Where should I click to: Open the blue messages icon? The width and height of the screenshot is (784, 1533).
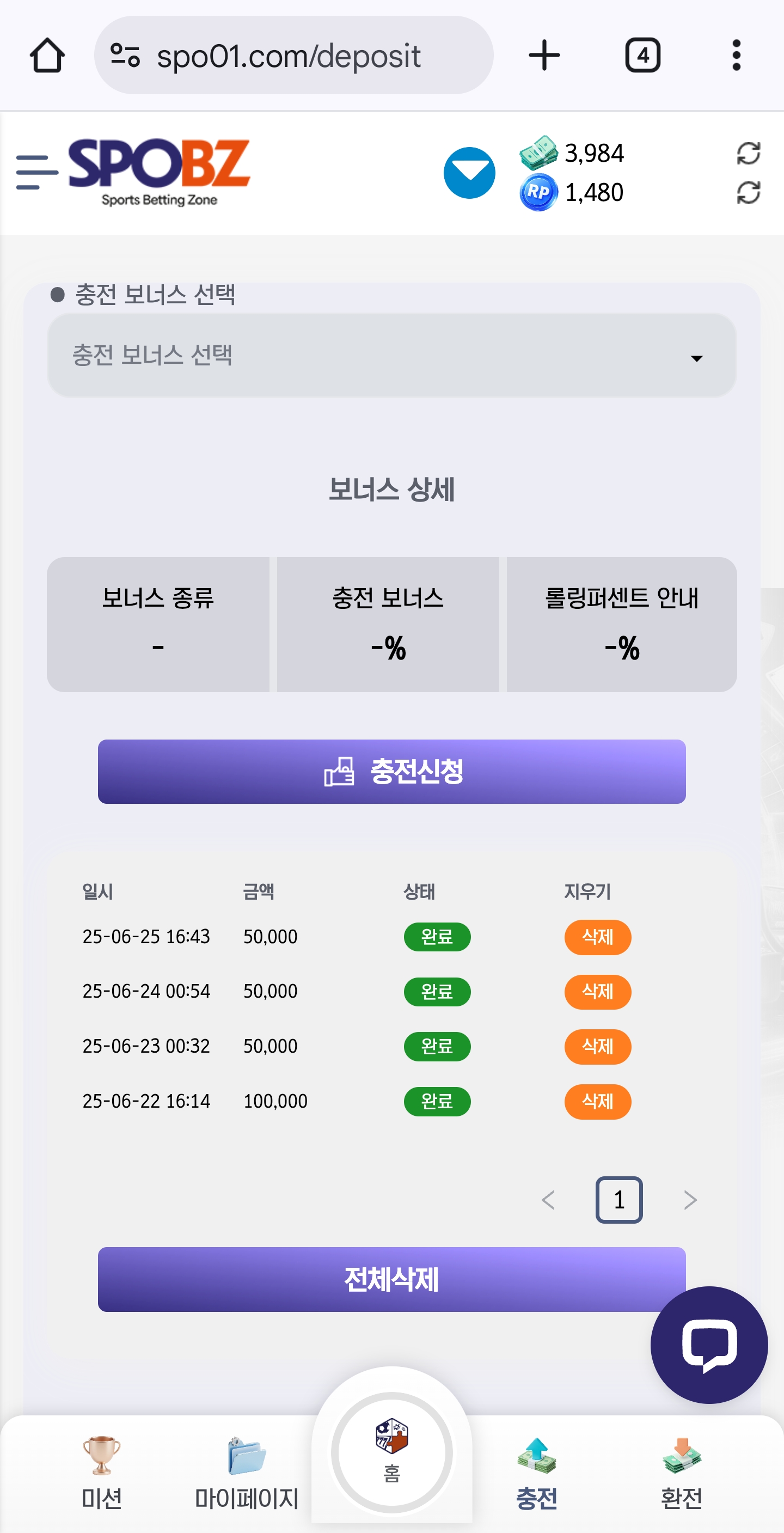click(469, 173)
